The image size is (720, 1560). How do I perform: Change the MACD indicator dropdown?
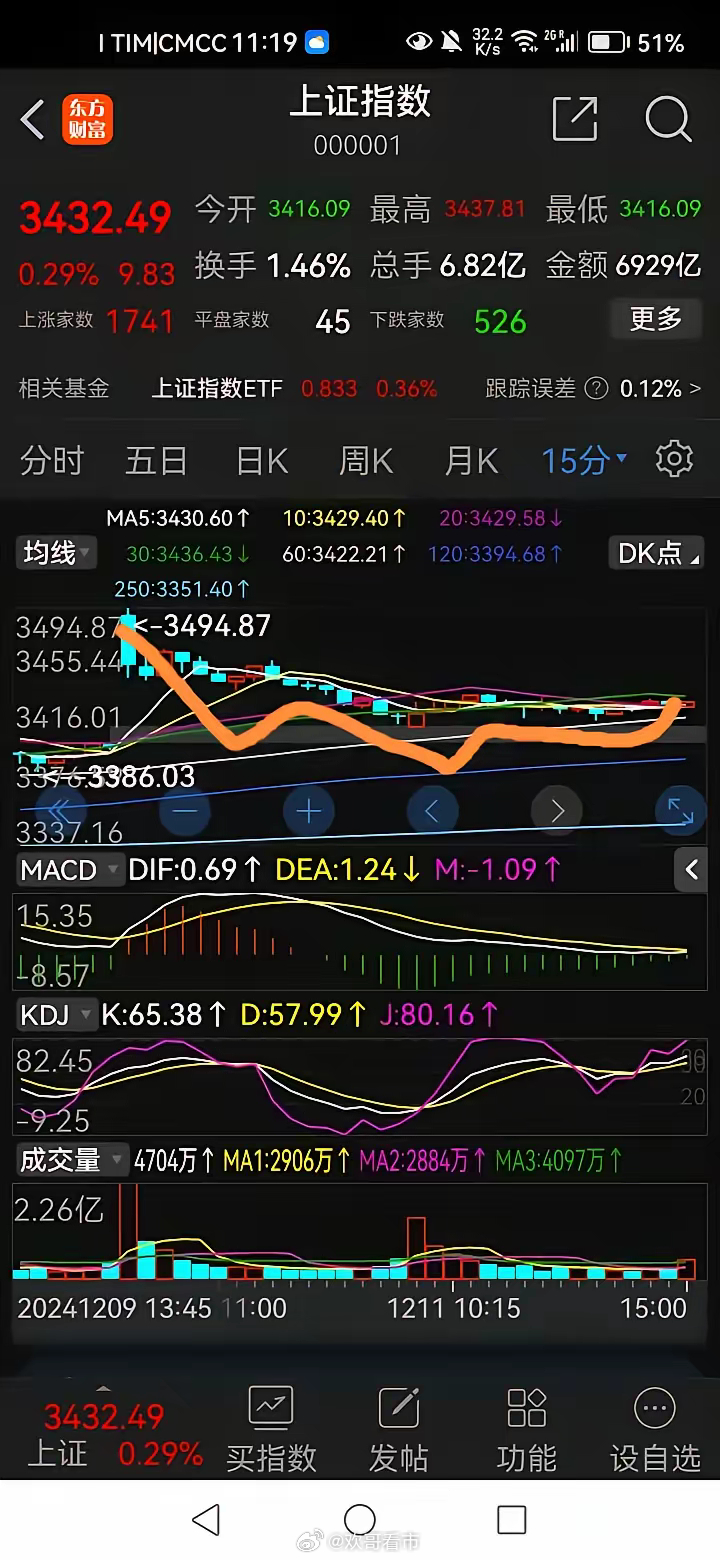click(70, 869)
